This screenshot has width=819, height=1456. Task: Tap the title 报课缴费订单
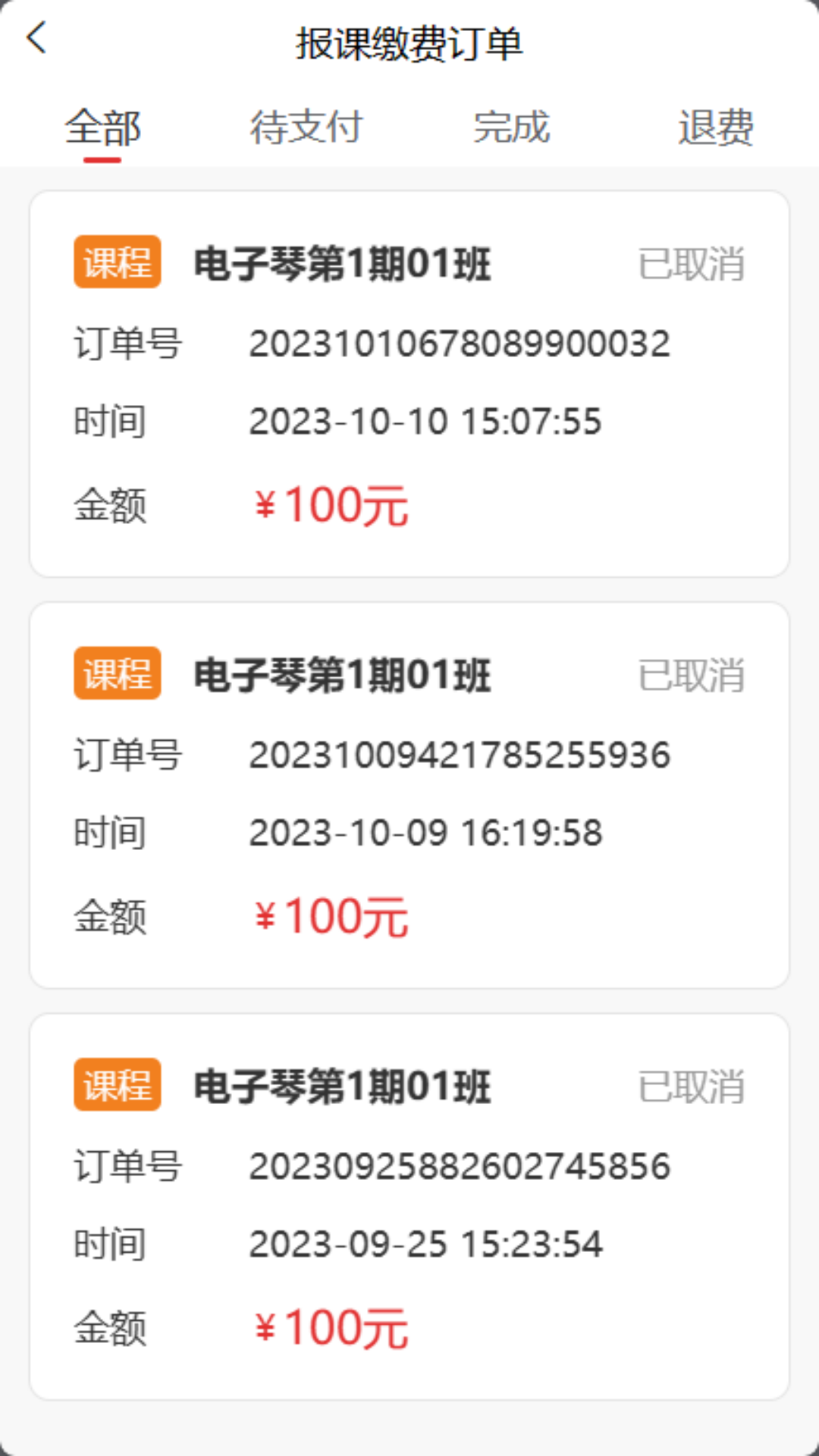(x=409, y=43)
